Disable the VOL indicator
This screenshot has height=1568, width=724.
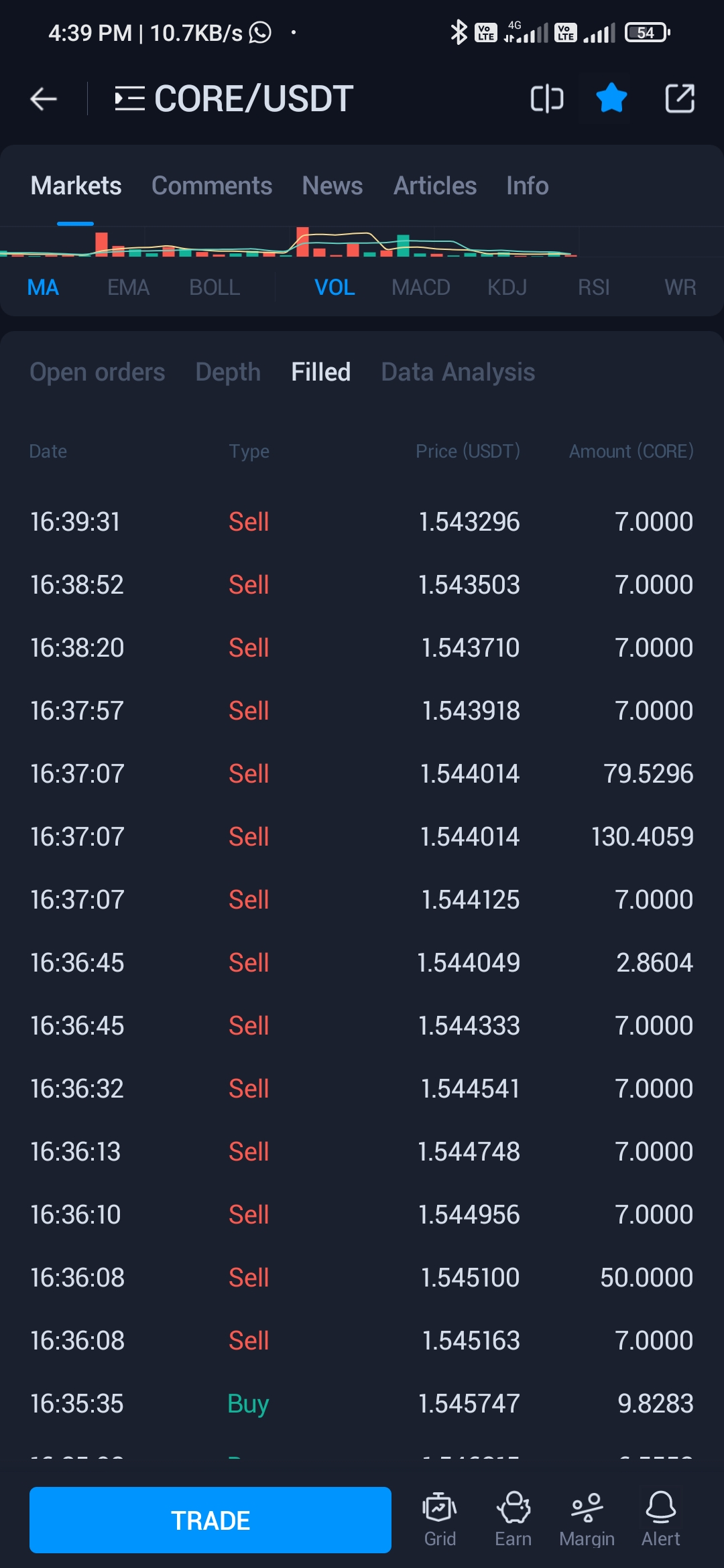click(335, 287)
